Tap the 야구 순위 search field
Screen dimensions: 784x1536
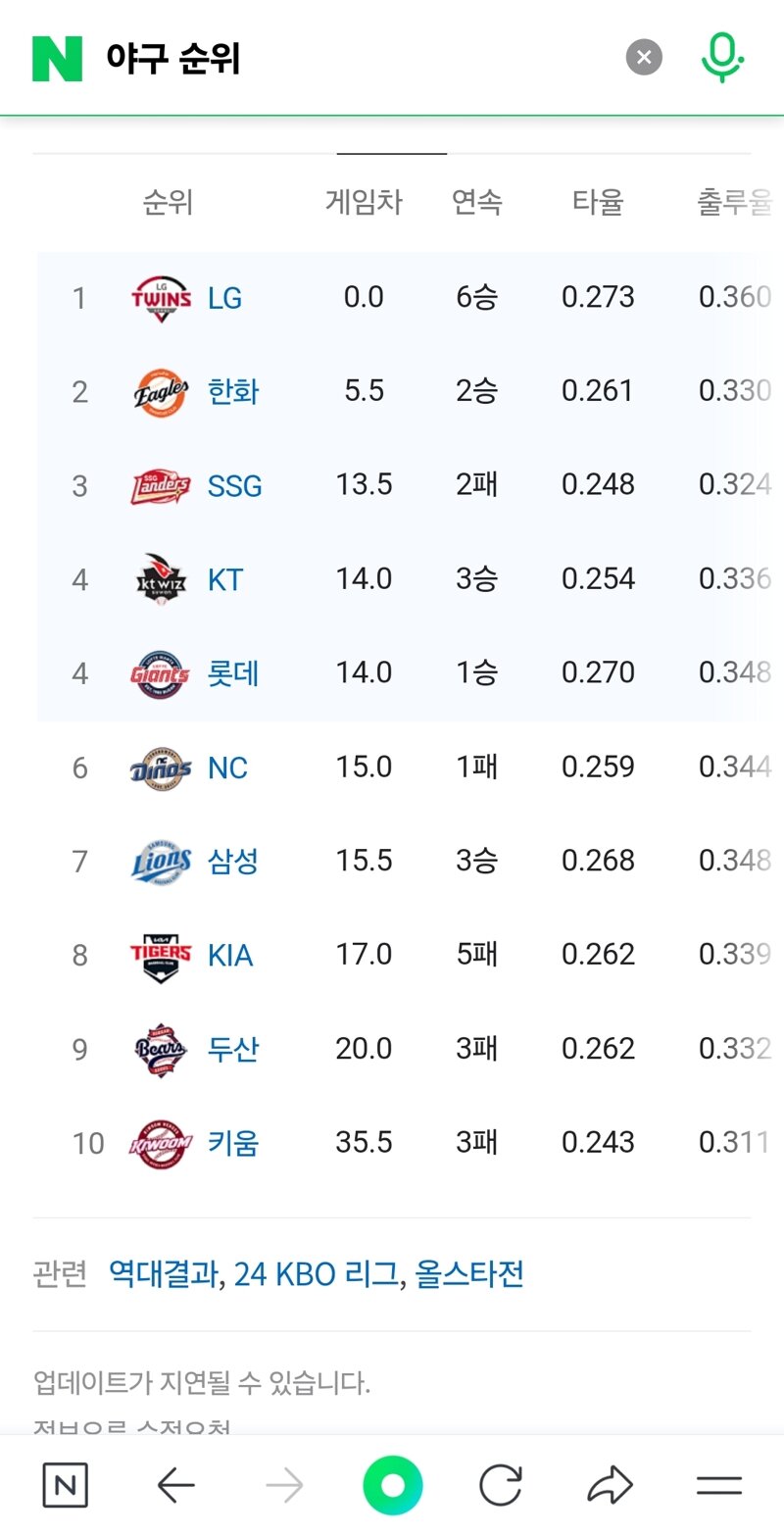coord(353,59)
